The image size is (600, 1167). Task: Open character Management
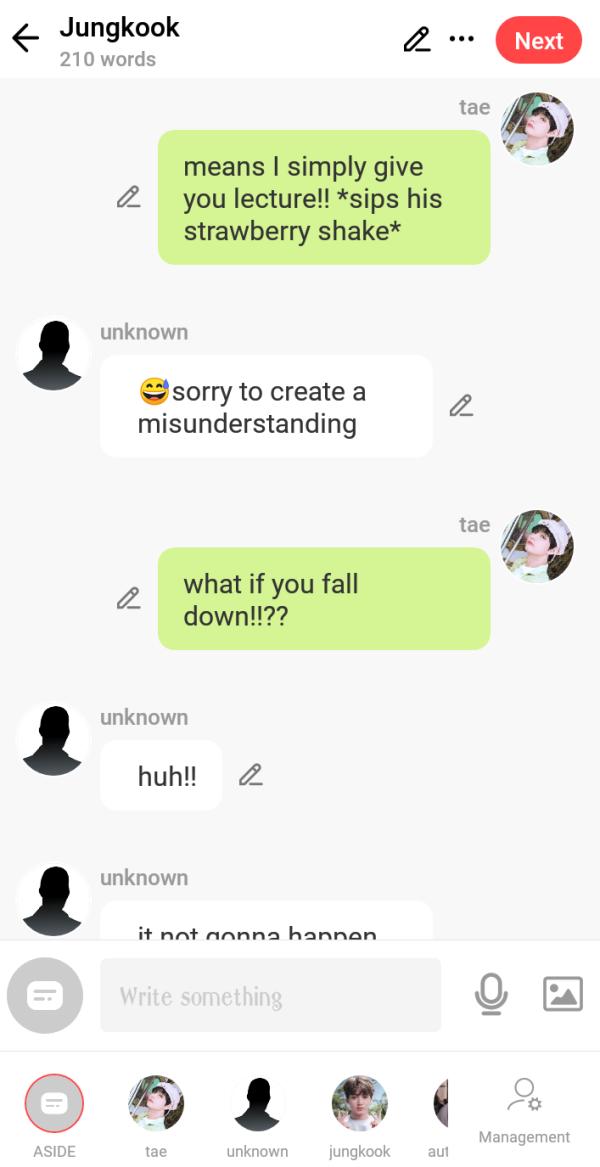coord(524,1110)
